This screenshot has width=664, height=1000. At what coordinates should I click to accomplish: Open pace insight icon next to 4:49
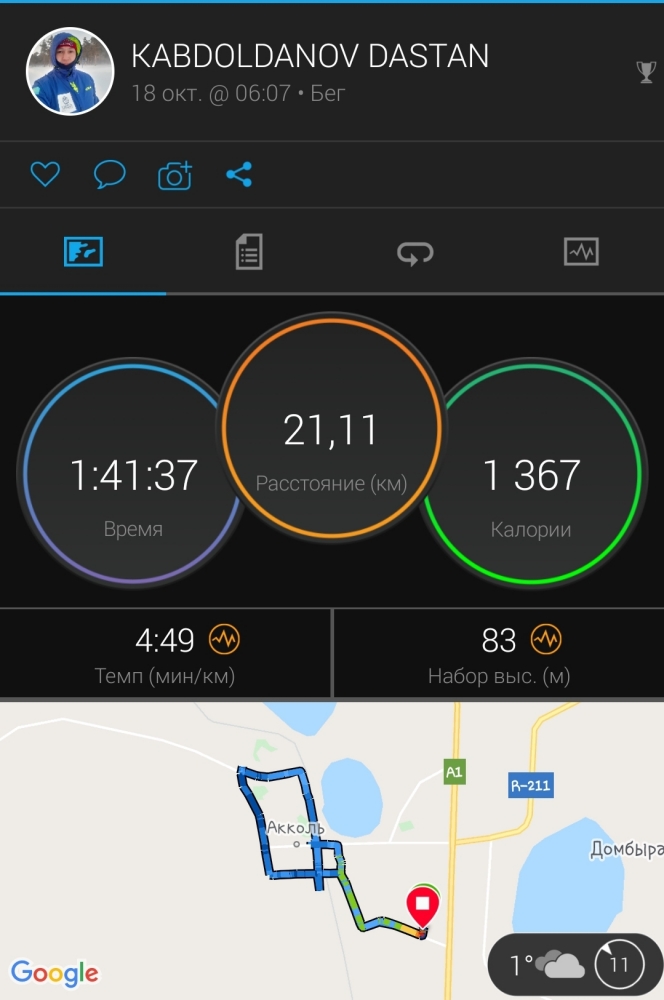coord(224,639)
